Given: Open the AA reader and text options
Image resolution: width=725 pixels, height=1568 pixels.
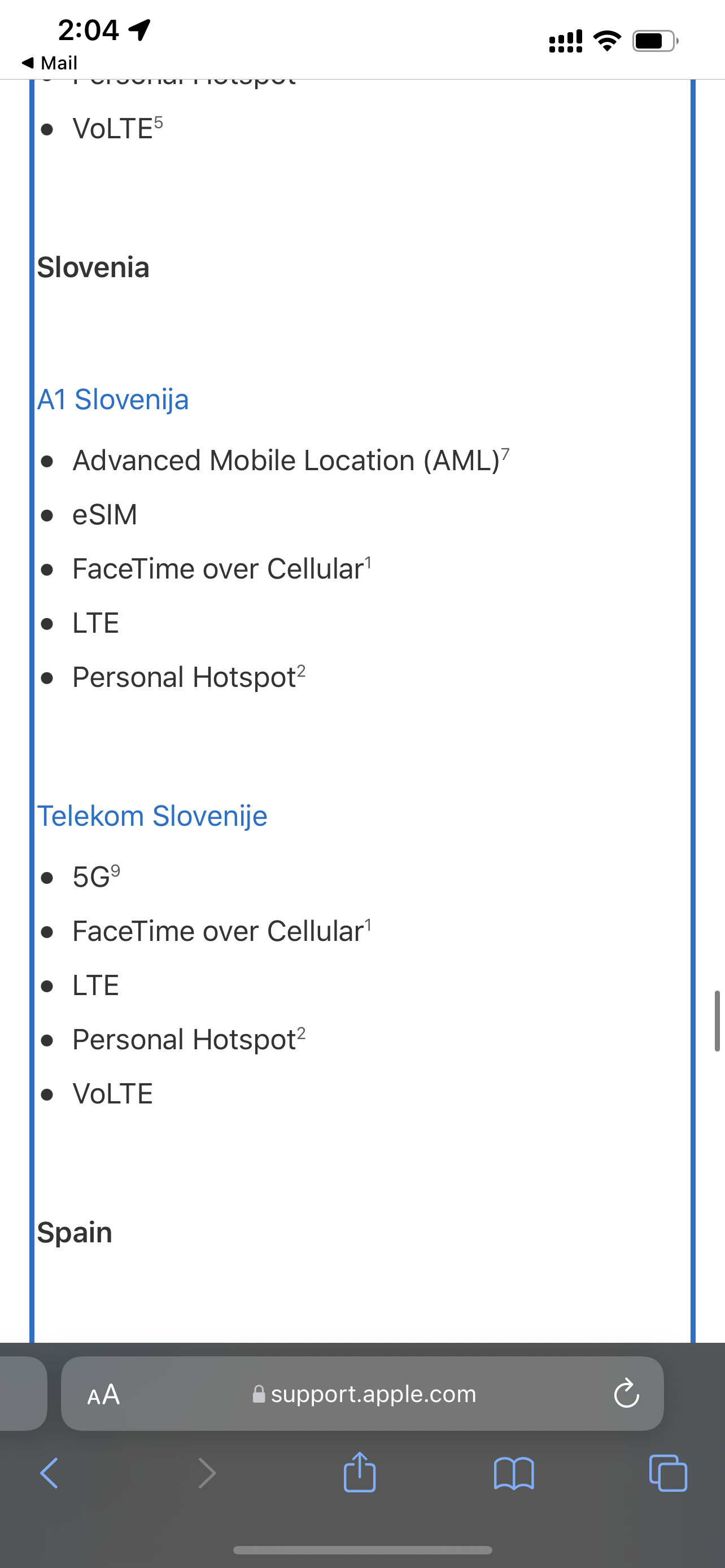Looking at the screenshot, I should (103, 1394).
